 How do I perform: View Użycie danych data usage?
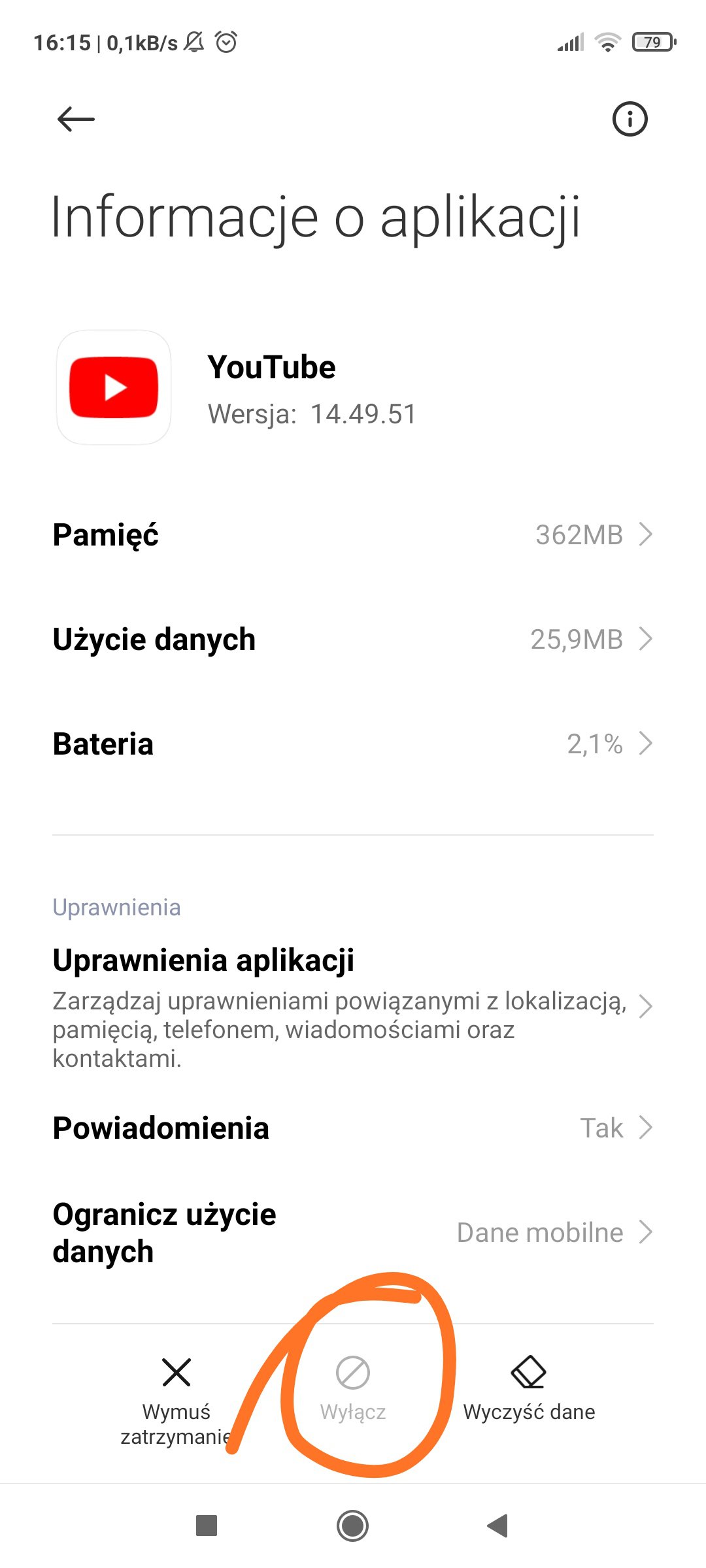coord(353,639)
